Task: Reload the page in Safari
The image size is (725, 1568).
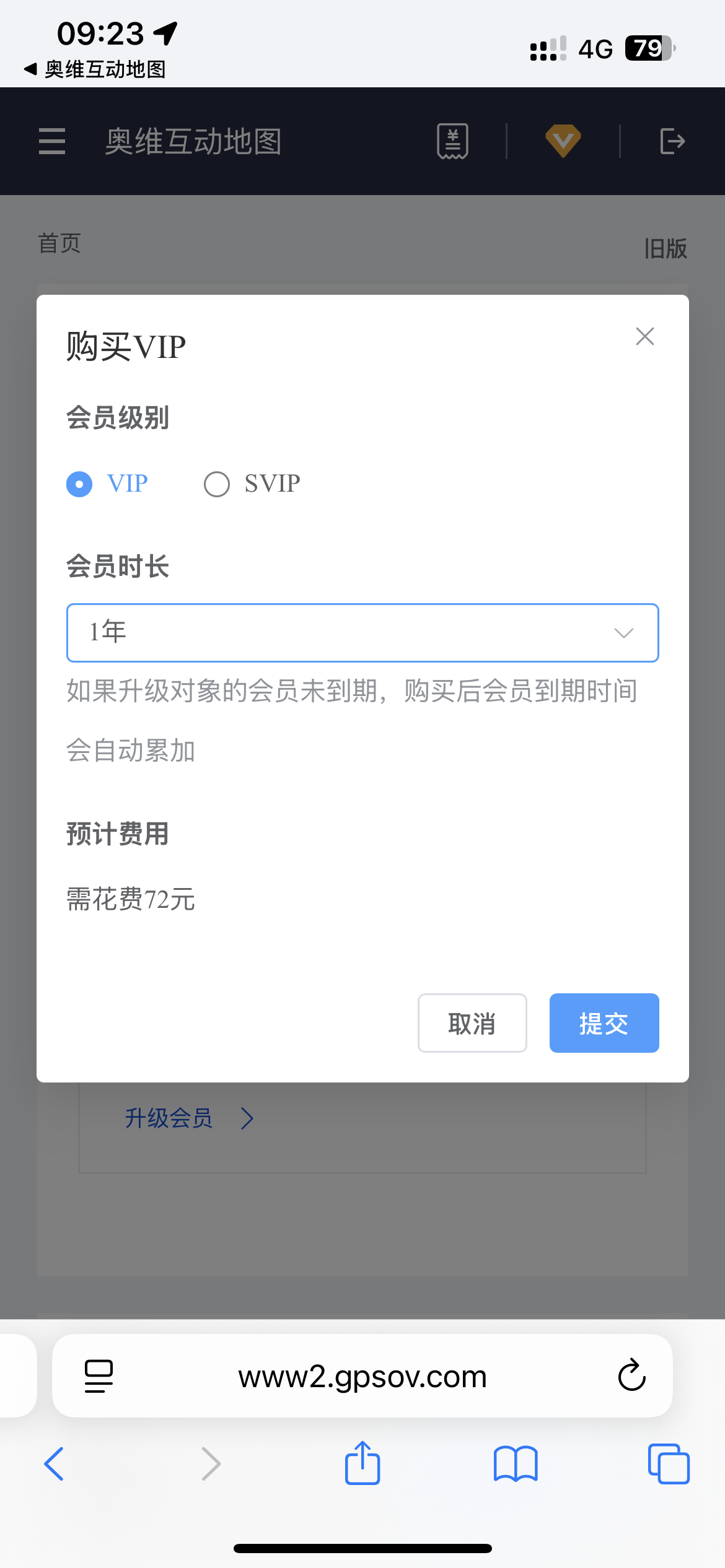Action: [631, 1375]
